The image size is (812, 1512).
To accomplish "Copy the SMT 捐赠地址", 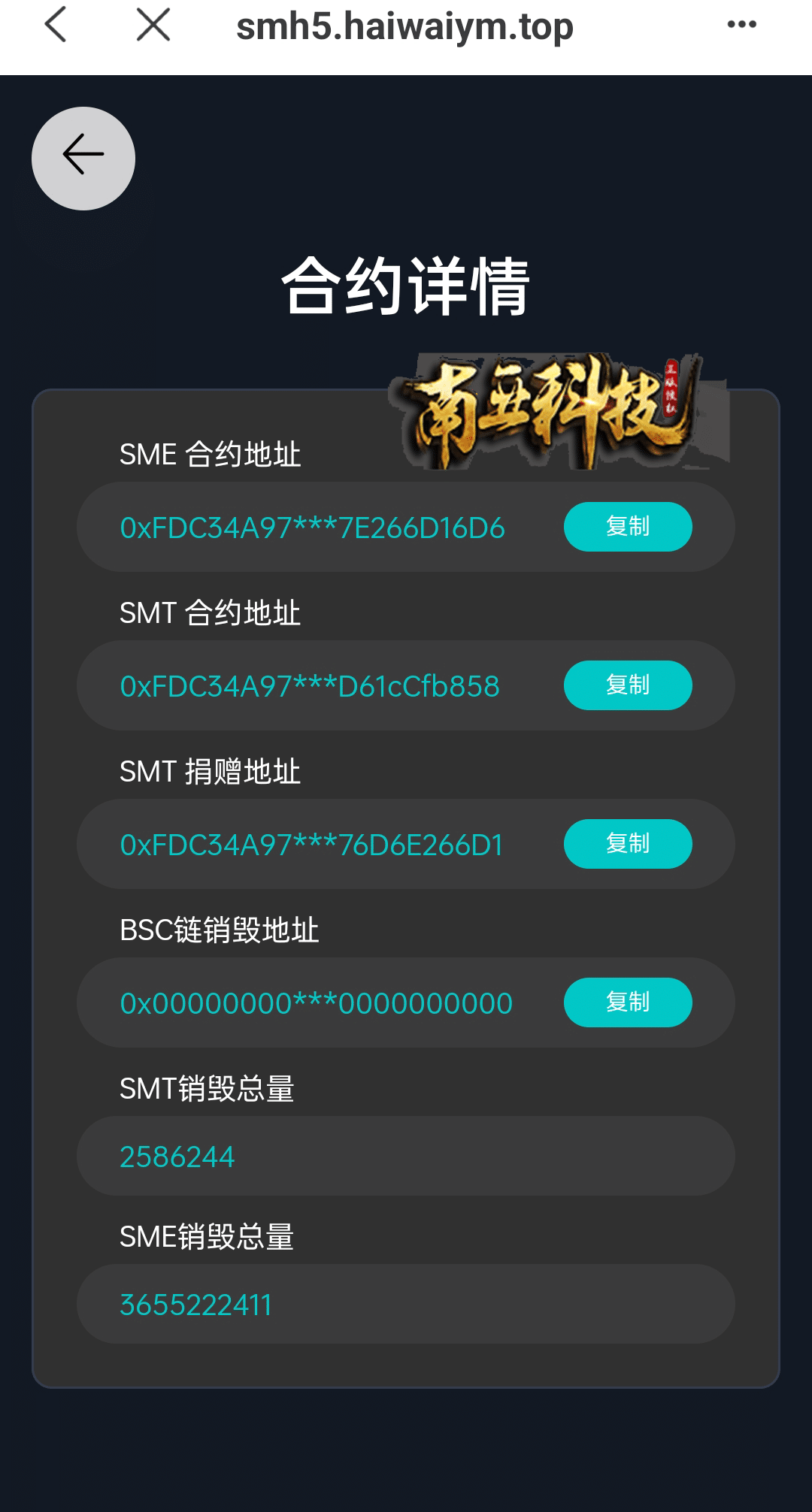I will pos(628,844).
